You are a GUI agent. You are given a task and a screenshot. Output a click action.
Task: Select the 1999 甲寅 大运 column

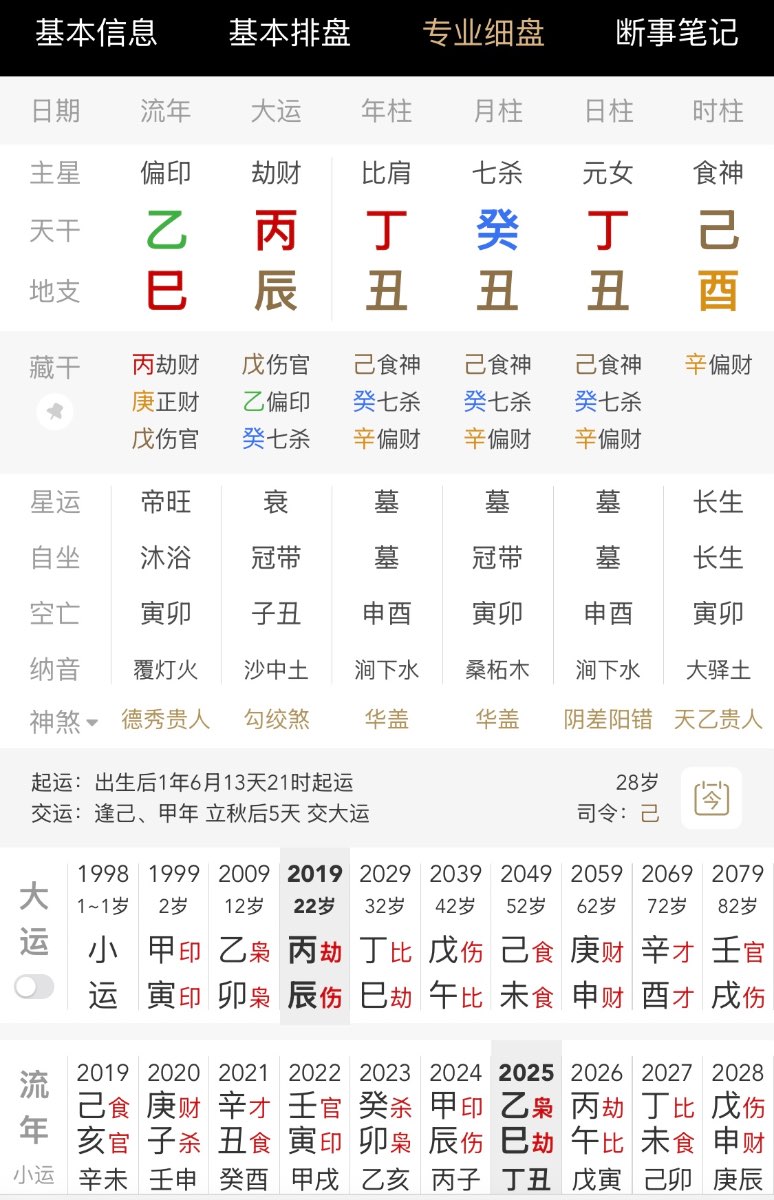pos(174,935)
